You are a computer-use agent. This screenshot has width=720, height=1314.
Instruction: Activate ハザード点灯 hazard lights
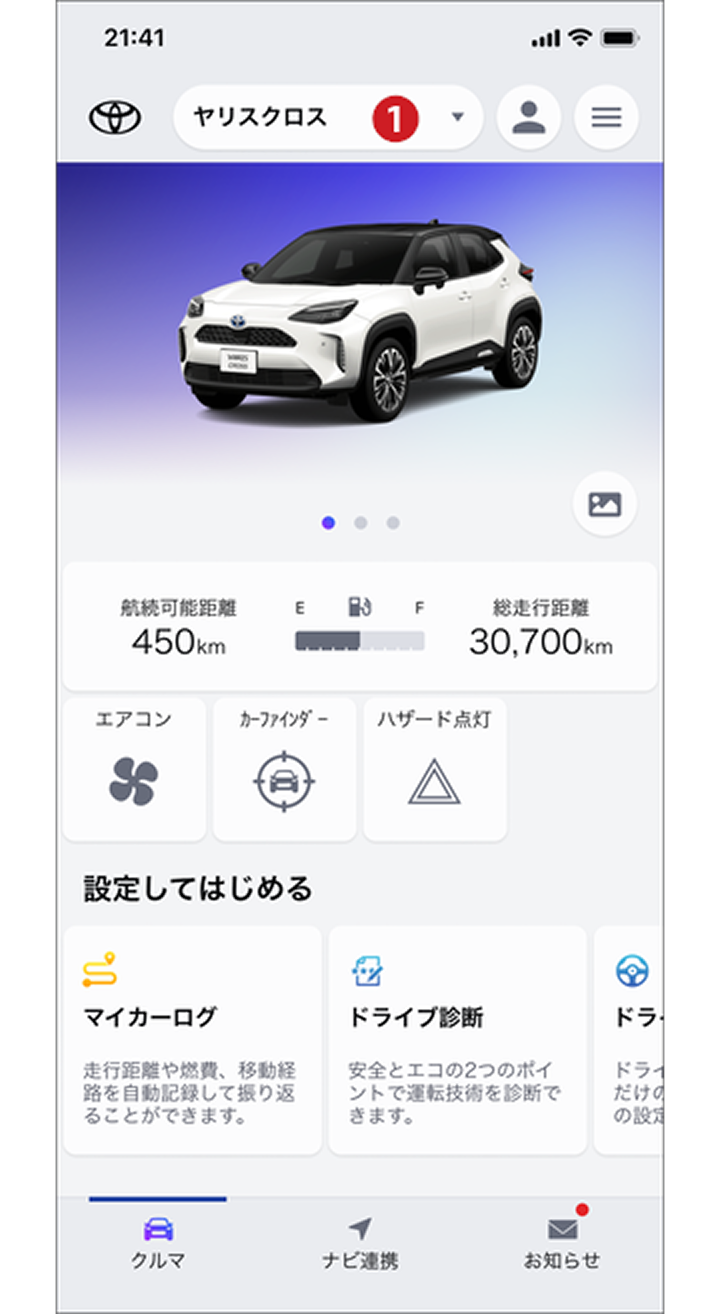tap(434, 769)
